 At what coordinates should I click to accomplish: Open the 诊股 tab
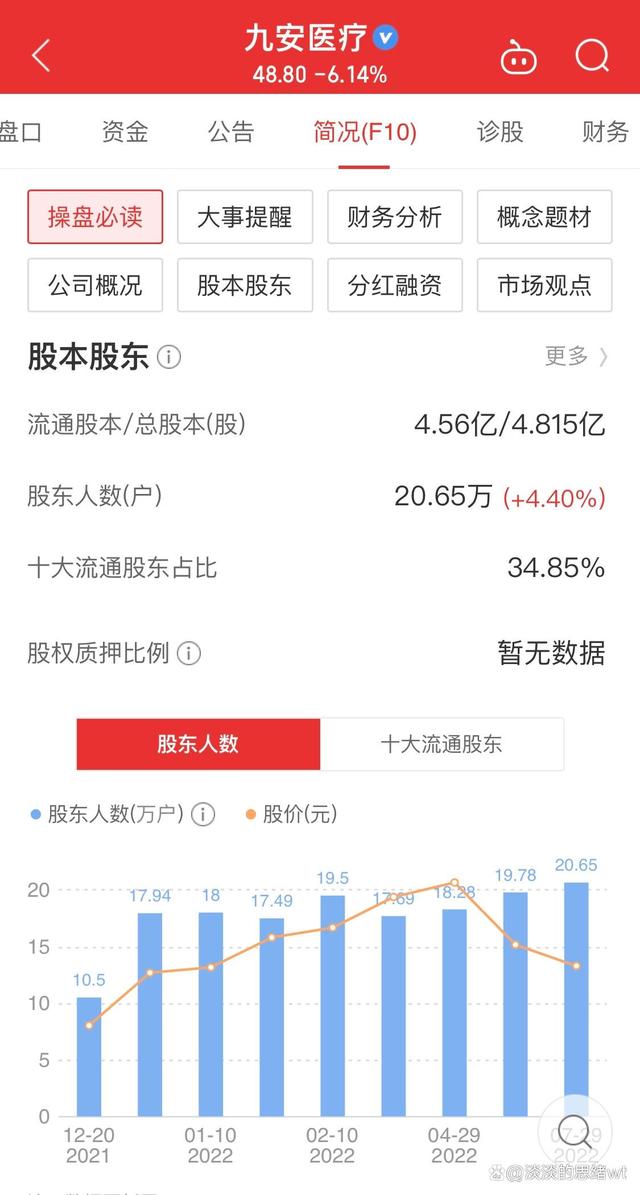tap(499, 131)
